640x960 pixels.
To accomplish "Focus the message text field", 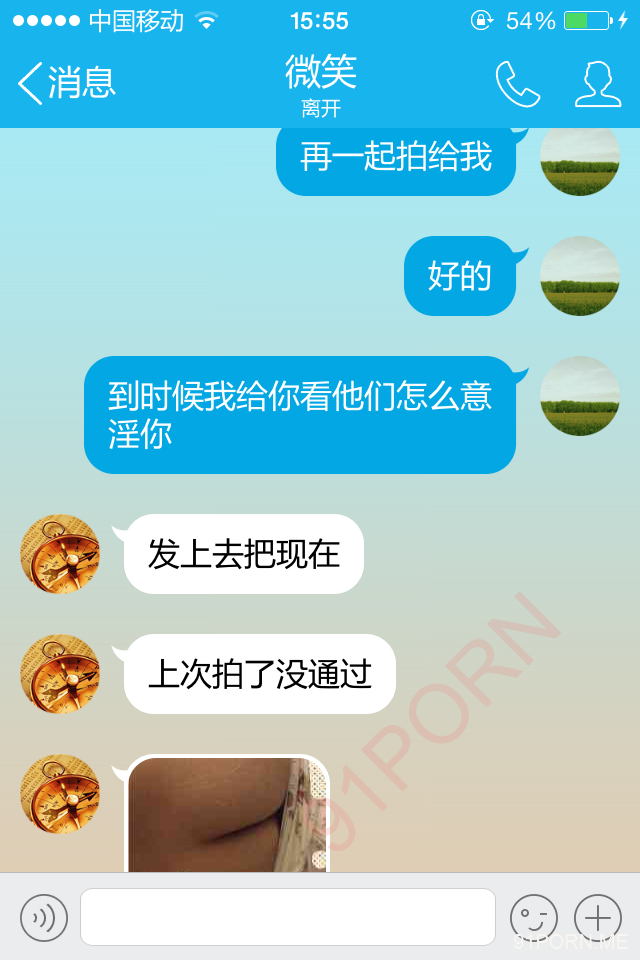I will (x=288, y=917).
